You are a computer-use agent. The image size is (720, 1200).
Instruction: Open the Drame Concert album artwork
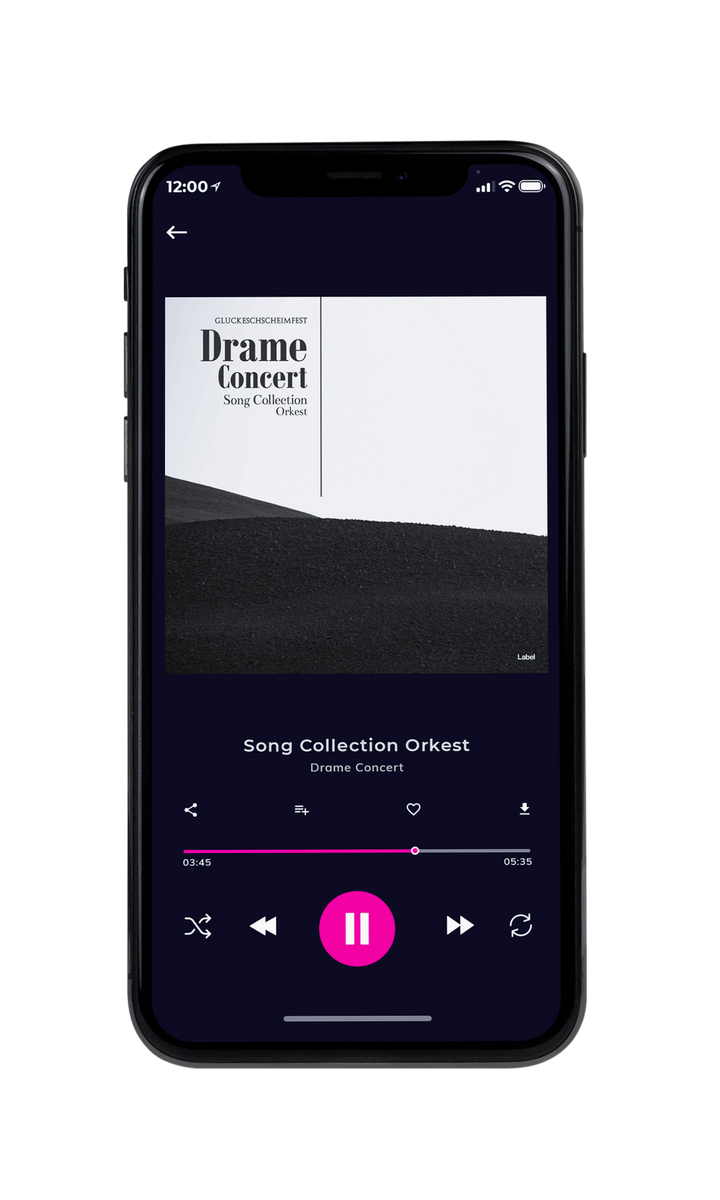tap(356, 484)
